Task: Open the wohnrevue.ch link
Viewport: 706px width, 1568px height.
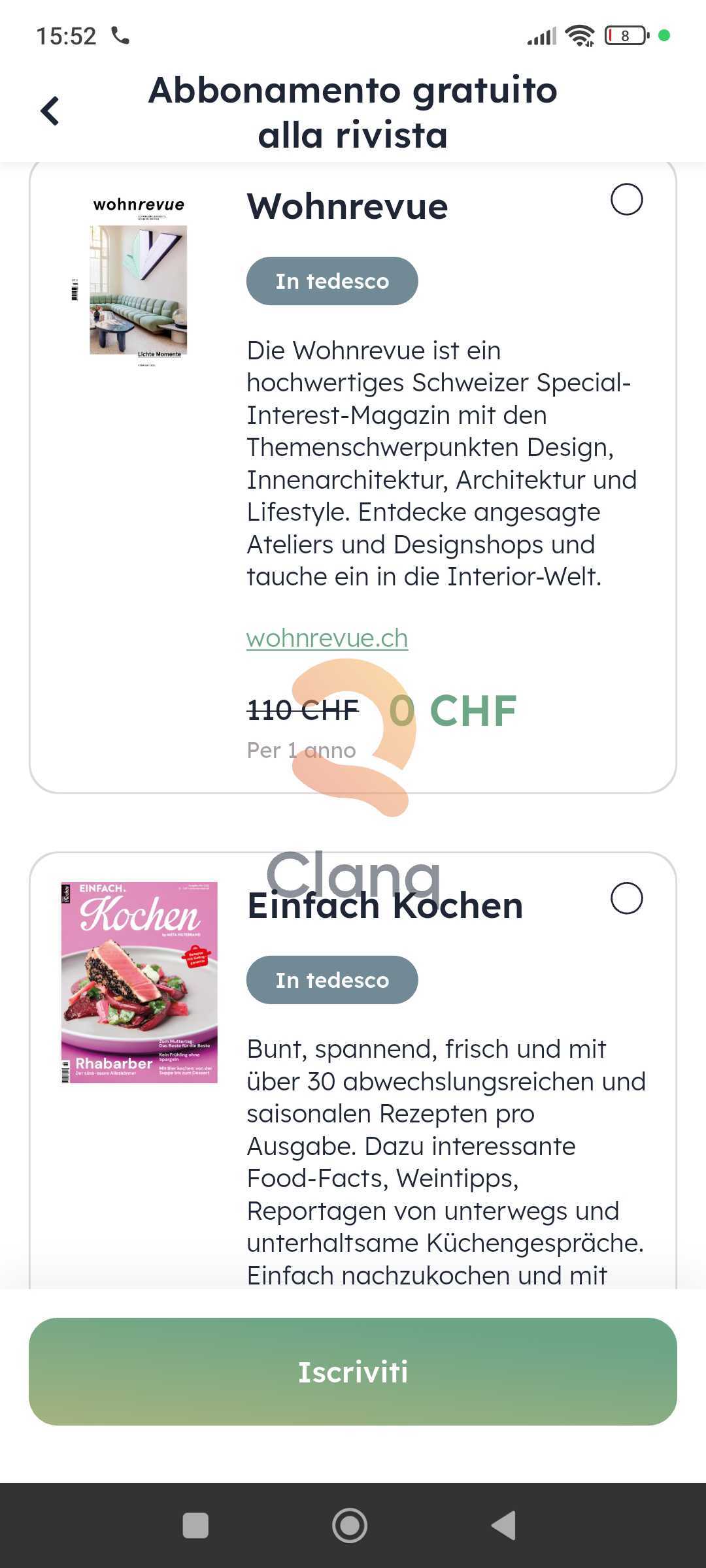Action: click(327, 638)
